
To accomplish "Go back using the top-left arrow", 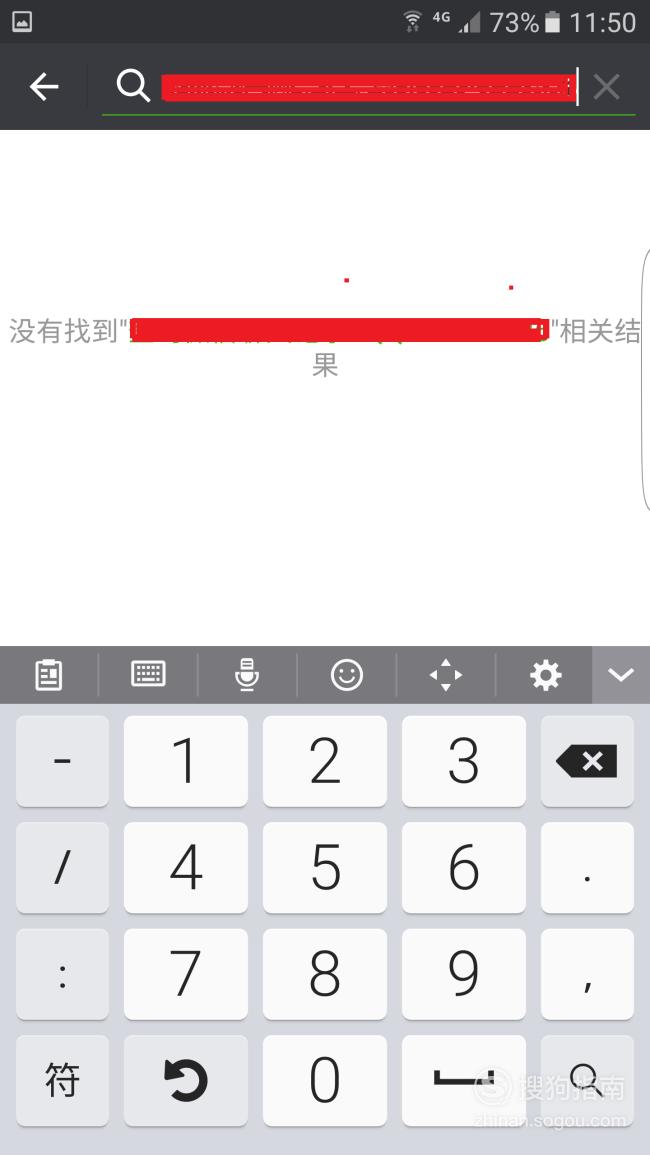I will coord(43,87).
